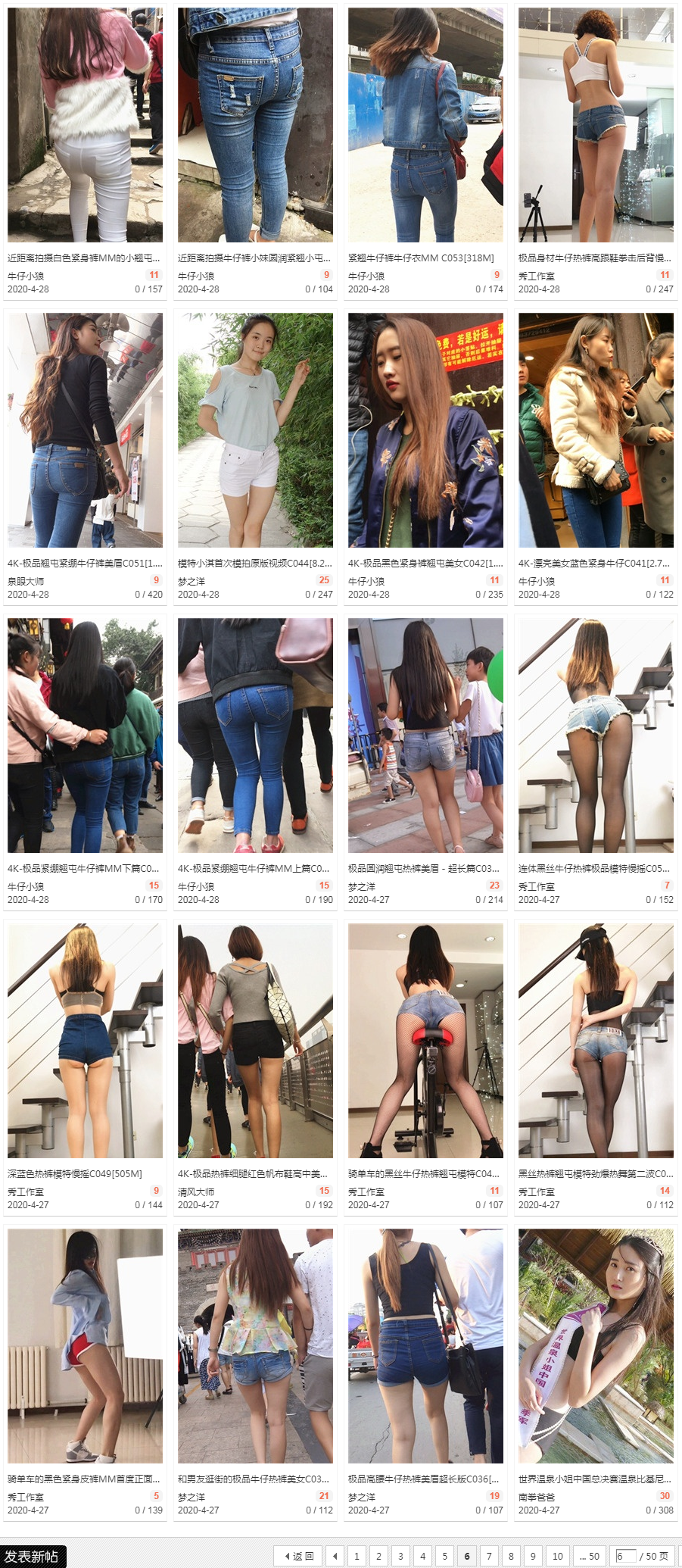Image resolution: width=682 pixels, height=1568 pixels.
Task: Open the thread titled 深蓝色热裤模特慢摇C049[505M]
Action: [x=75, y=1173]
